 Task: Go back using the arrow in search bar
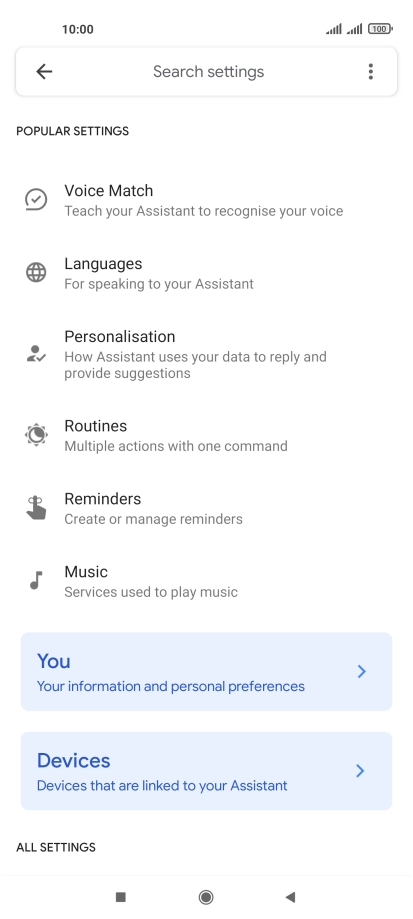[x=44, y=72]
